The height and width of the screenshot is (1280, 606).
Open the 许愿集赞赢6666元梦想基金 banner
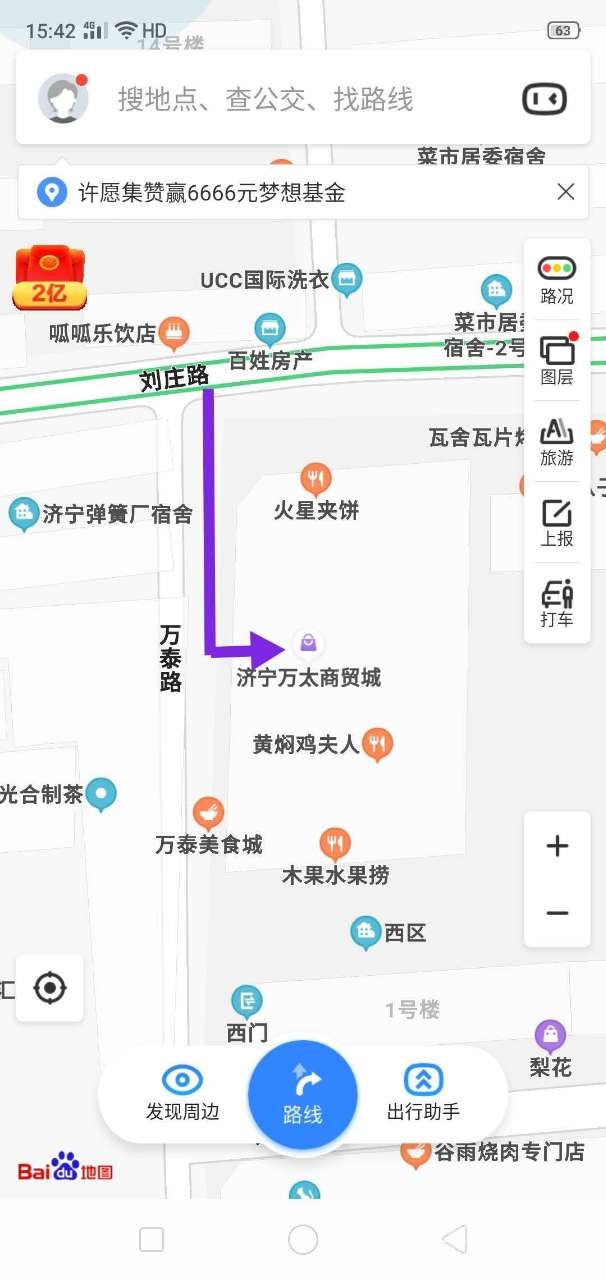pyautogui.click(x=212, y=192)
